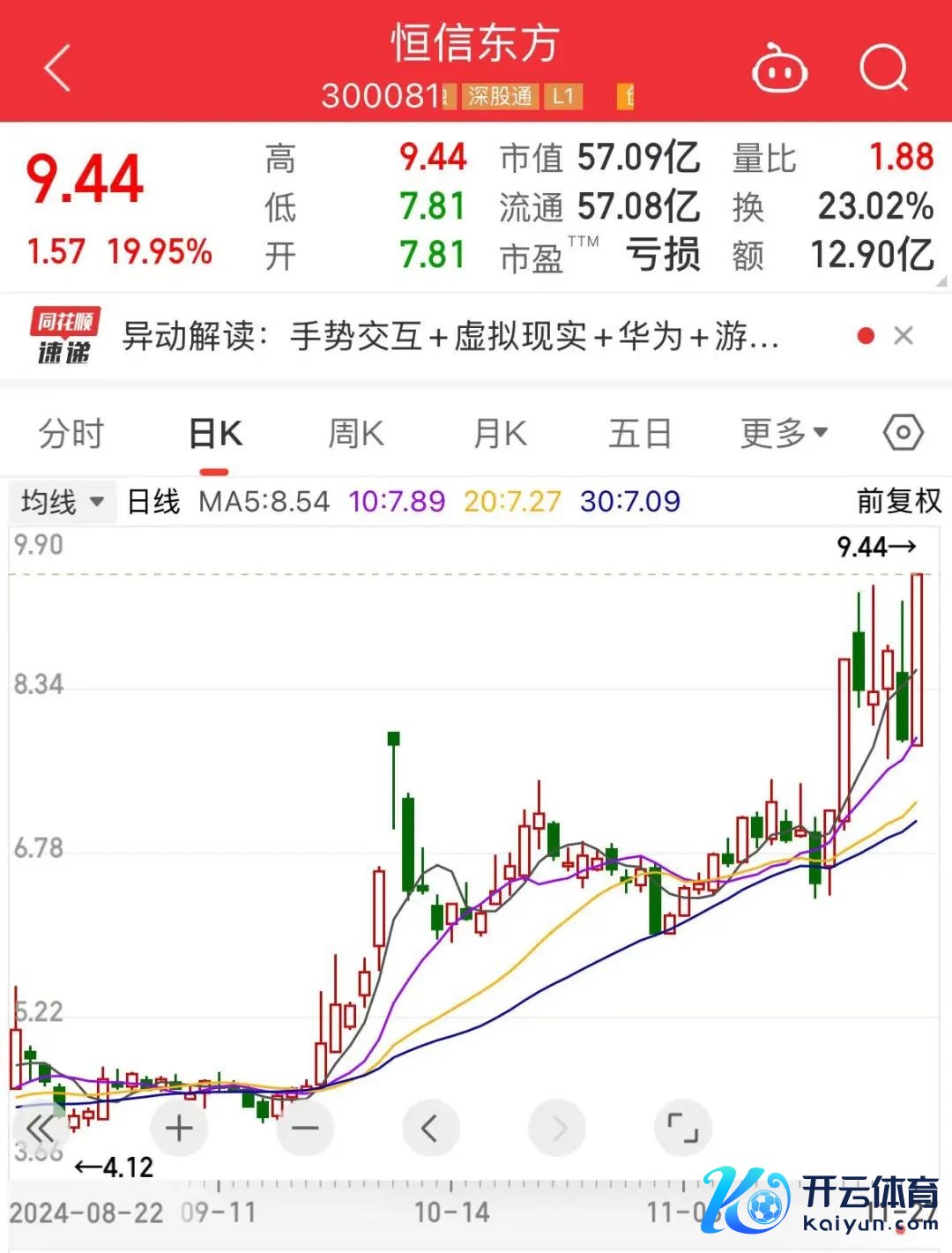Open the robot assistant icon

click(x=779, y=69)
